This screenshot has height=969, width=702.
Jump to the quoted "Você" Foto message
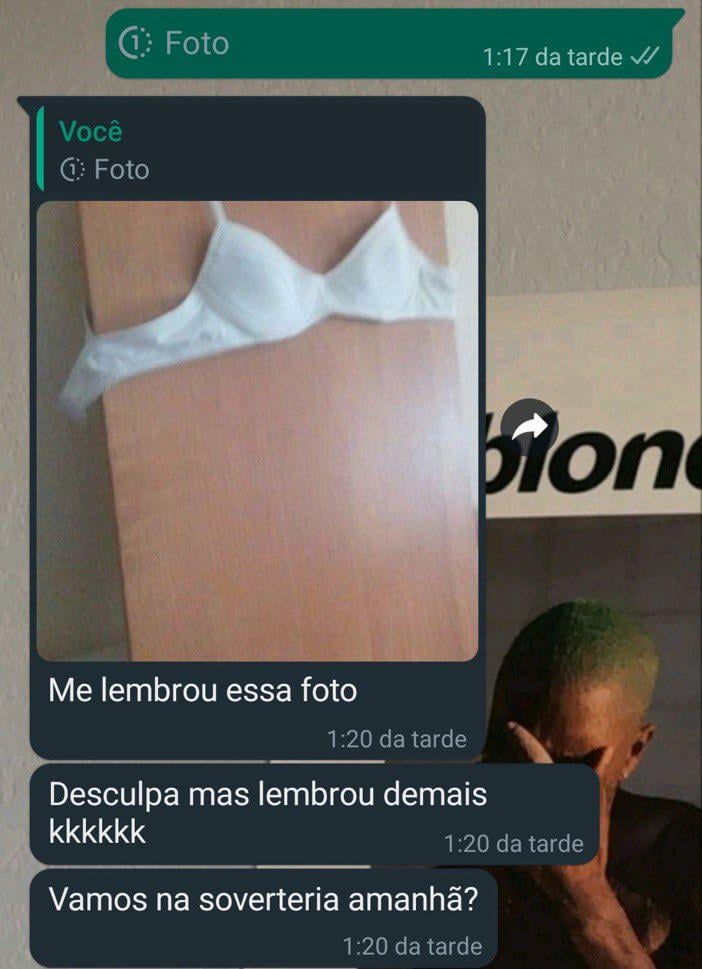(257, 150)
